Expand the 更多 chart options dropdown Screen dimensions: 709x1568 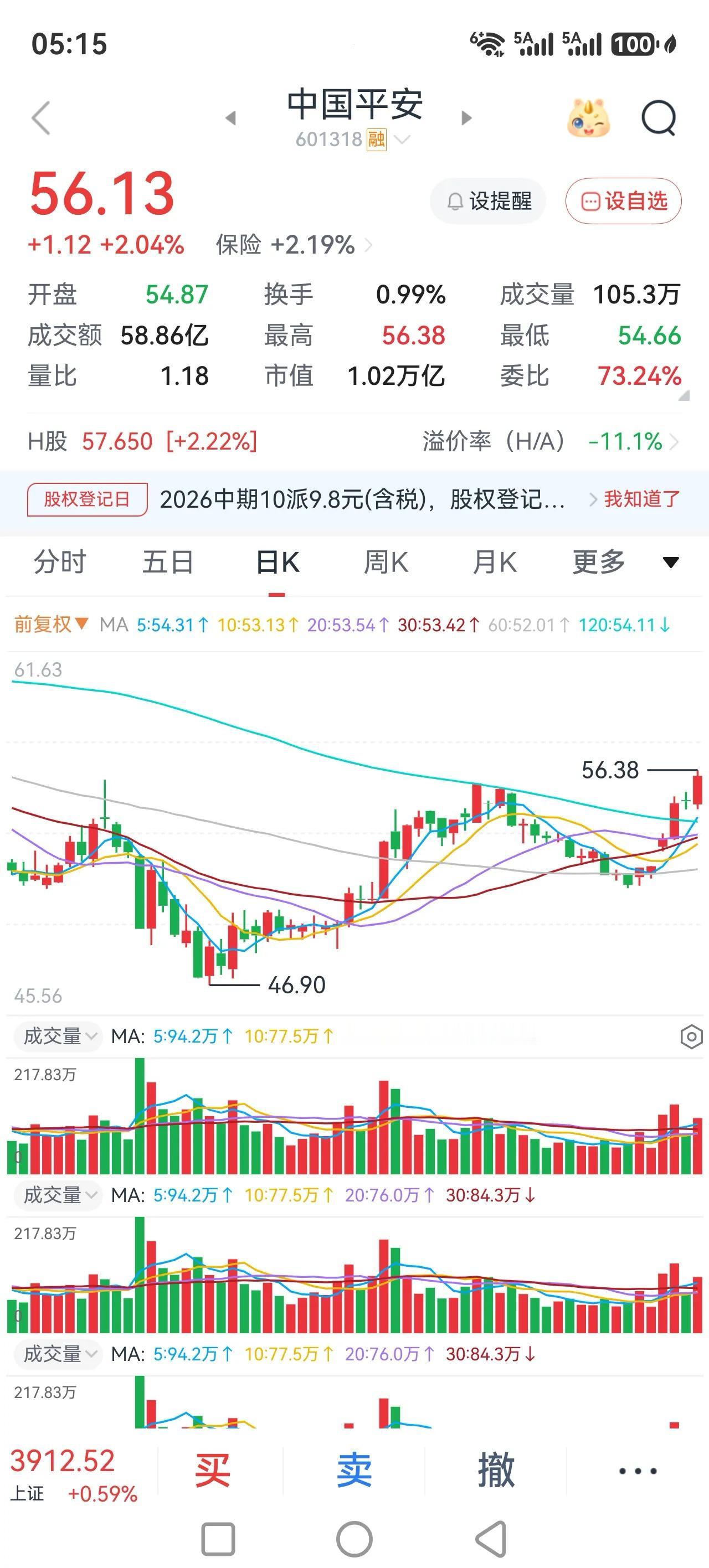(625, 562)
